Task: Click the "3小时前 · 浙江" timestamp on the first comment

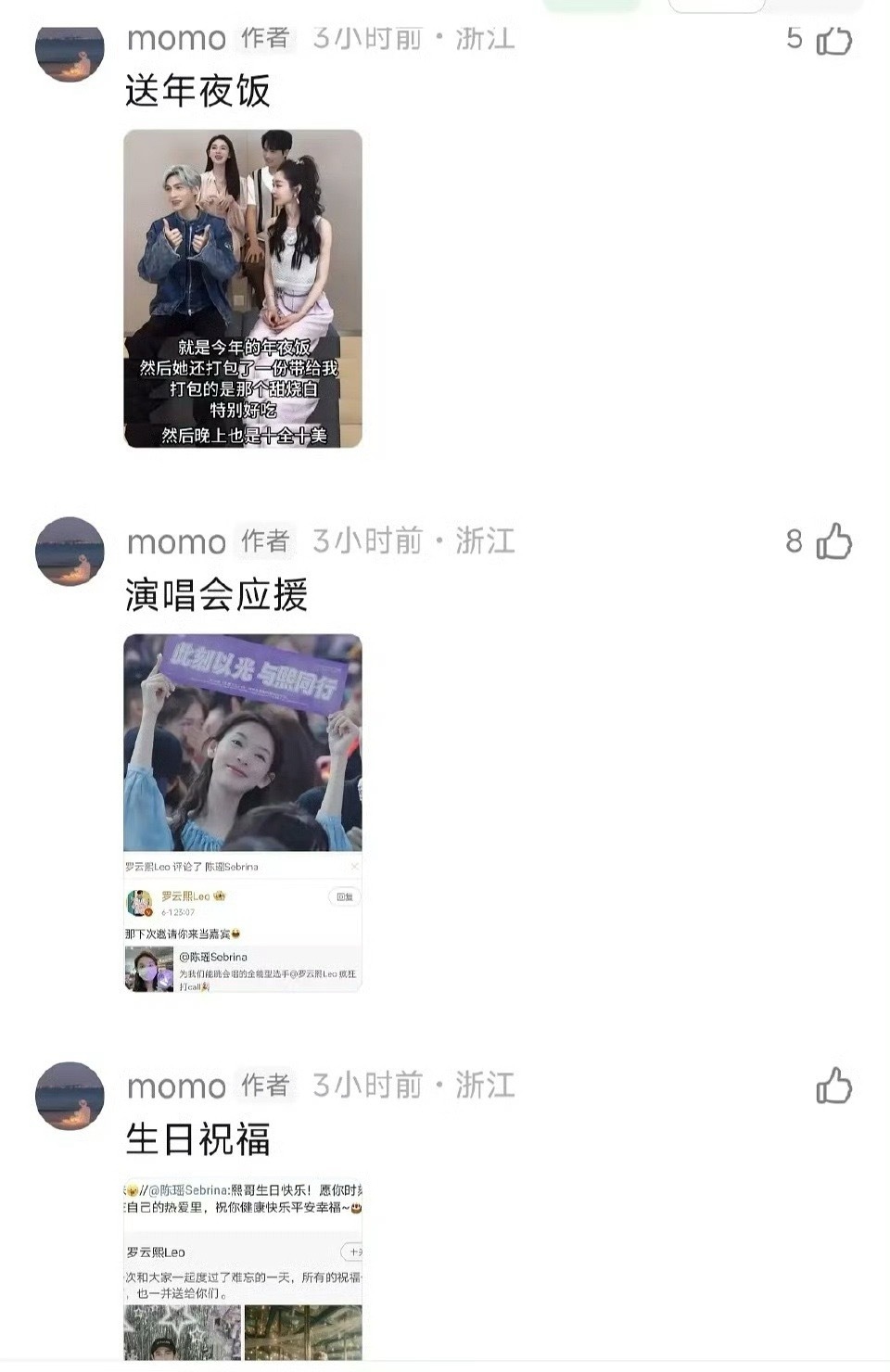Action: [x=413, y=37]
